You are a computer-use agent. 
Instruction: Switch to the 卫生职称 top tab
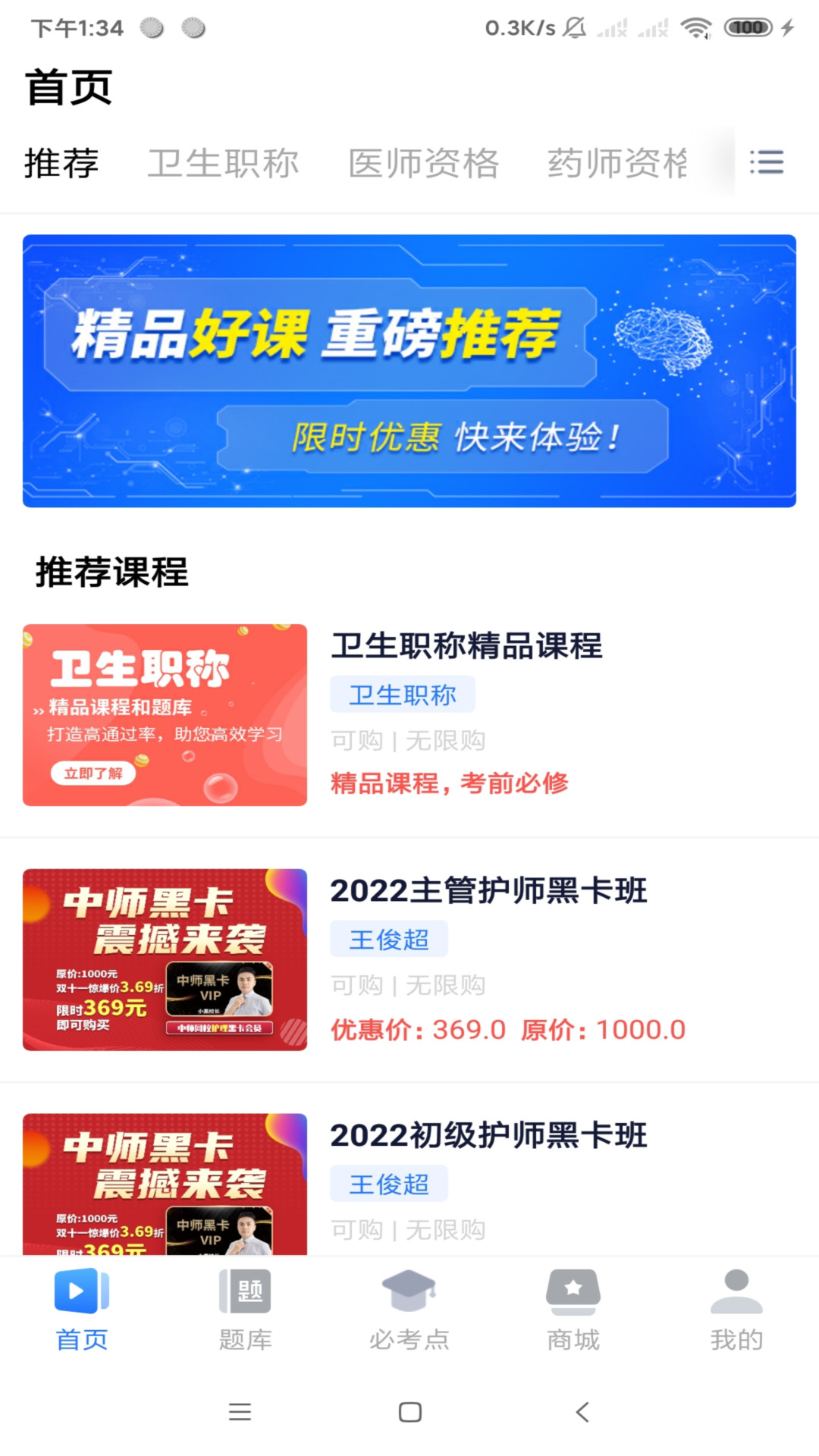tap(223, 164)
